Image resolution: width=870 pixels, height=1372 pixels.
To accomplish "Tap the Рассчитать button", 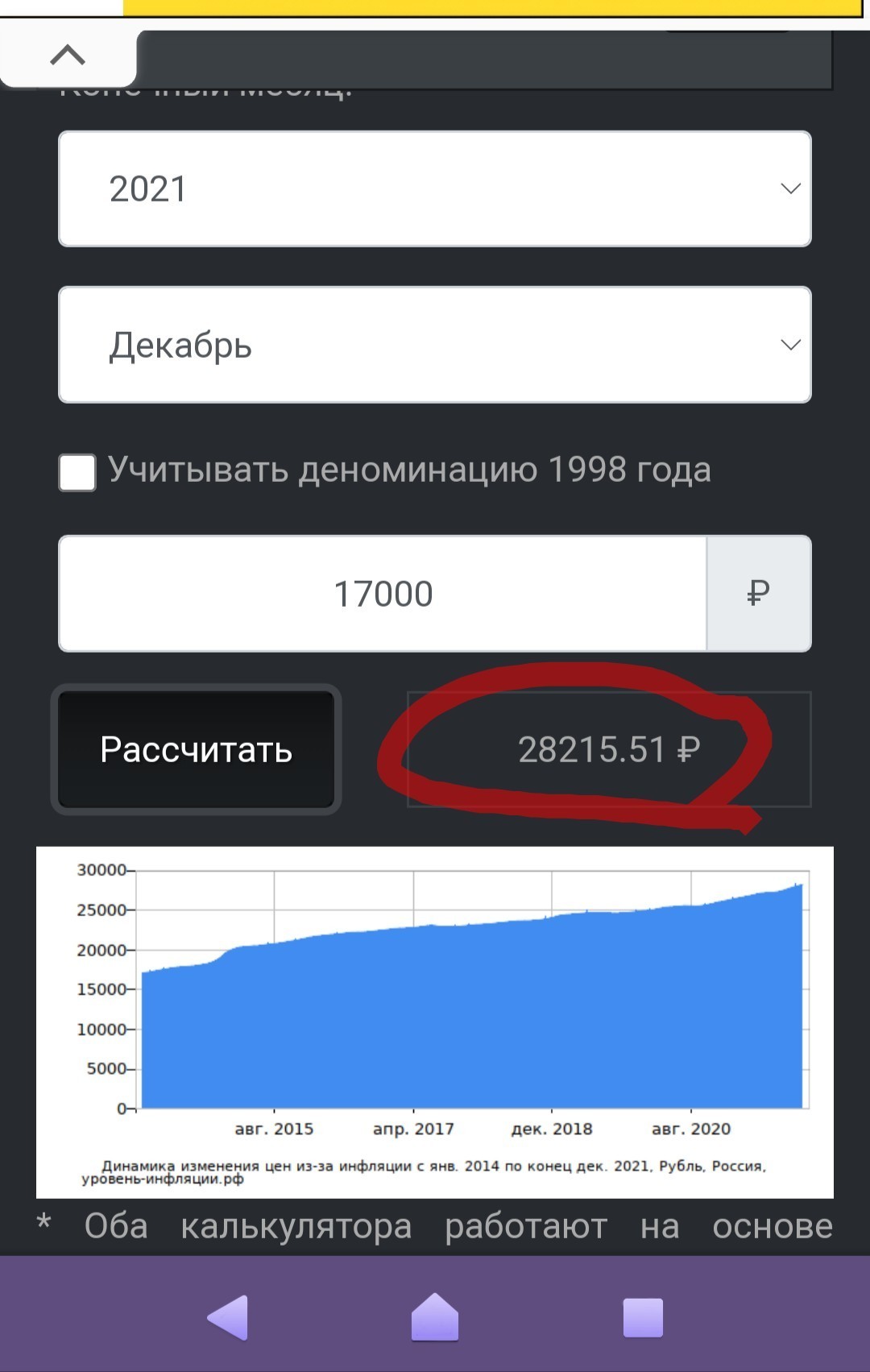I will [x=197, y=749].
